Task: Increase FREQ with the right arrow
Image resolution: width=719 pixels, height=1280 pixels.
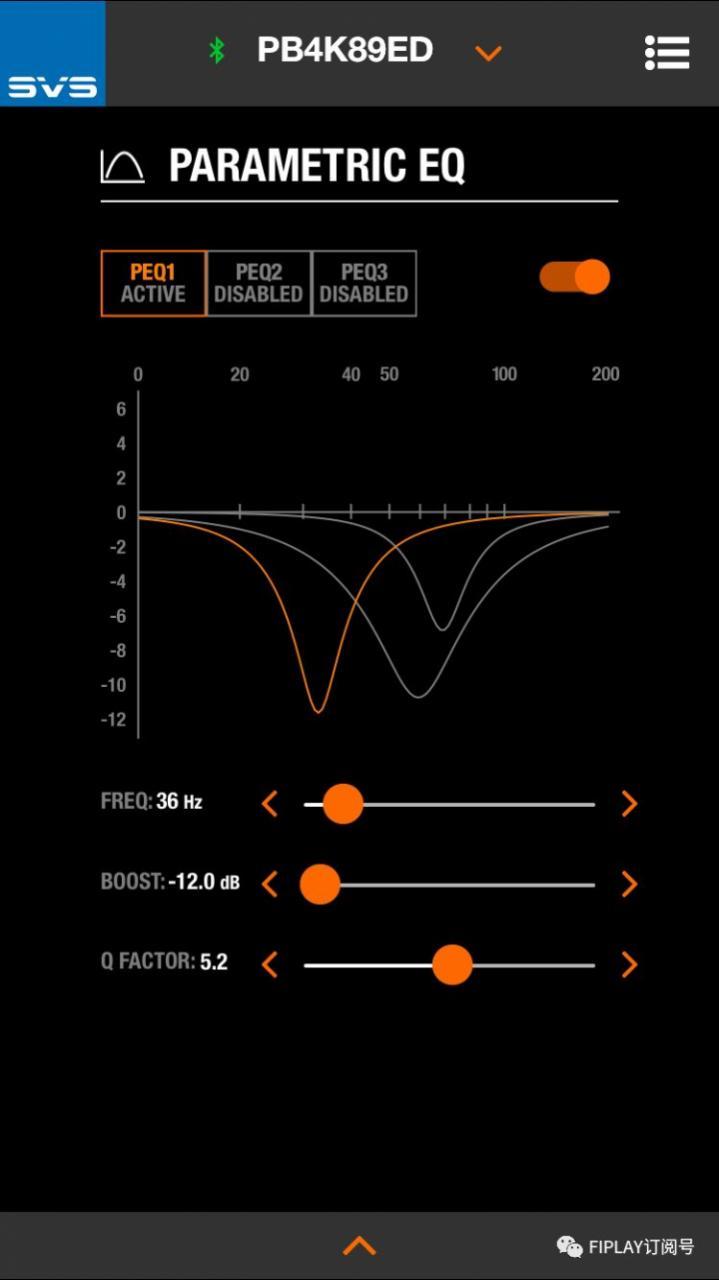Action: pyautogui.click(x=629, y=803)
